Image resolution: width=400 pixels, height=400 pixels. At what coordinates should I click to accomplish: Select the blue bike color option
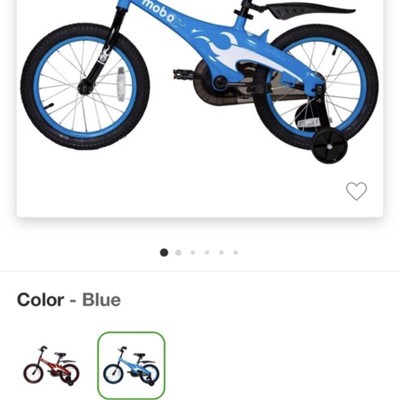pos(131,366)
